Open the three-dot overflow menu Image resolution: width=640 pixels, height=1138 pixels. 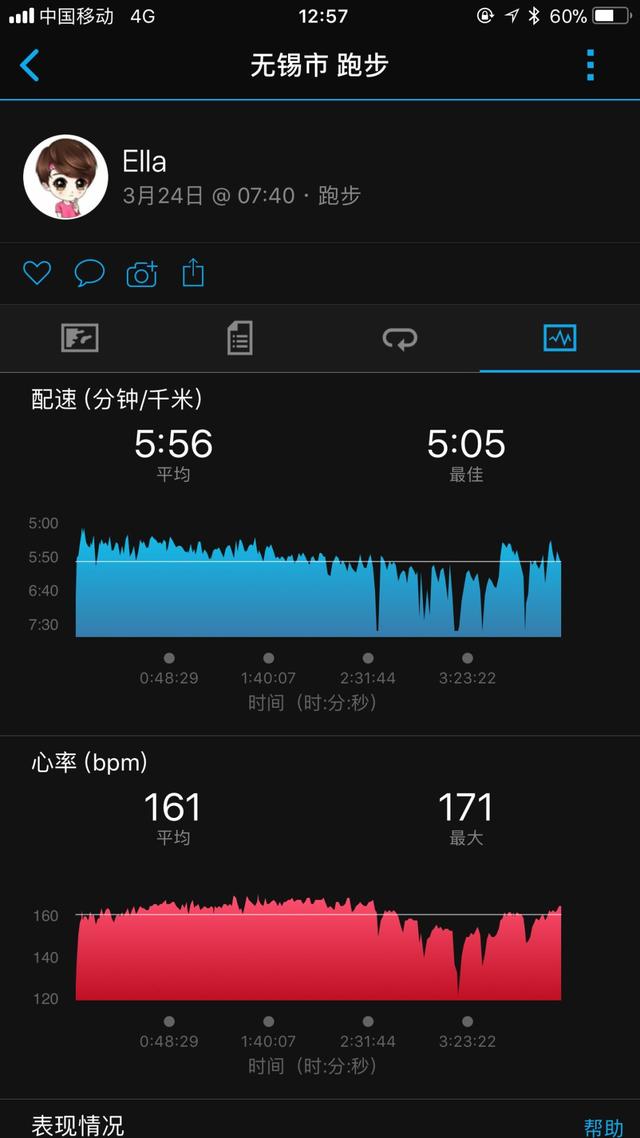click(590, 65)
